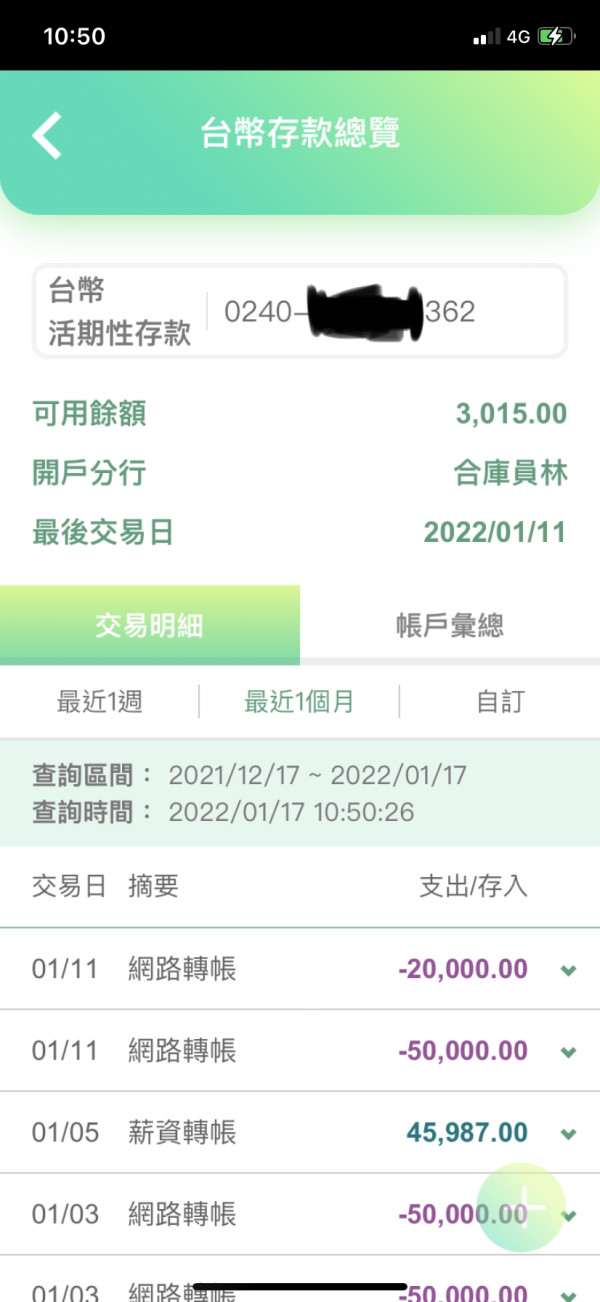Open the 台幣活期性存款 account selector
The width and height of the screenshot is (600, 1302).
(300, 311)
